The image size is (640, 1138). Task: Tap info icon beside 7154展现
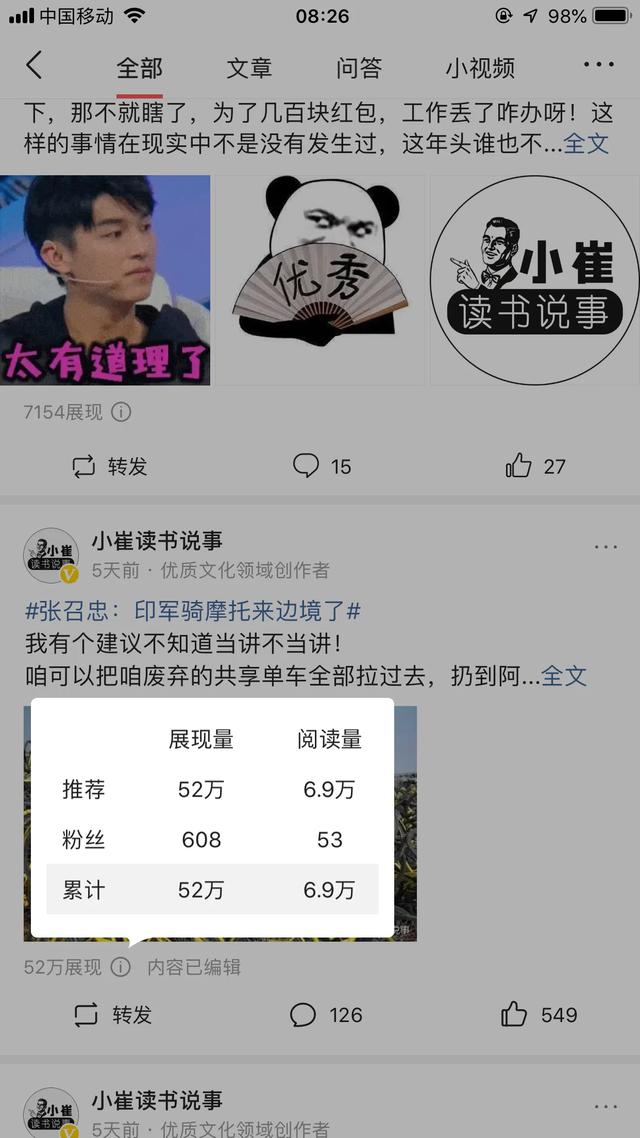pyautogui.click(x=121, y=412)
